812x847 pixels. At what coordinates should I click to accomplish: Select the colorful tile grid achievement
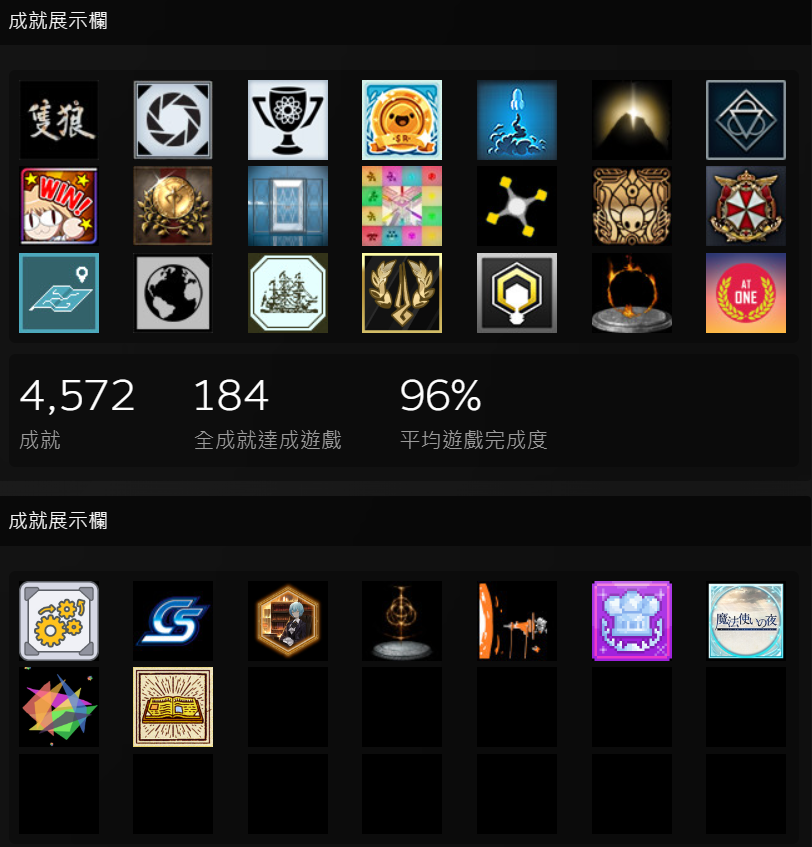pos(402,206)
